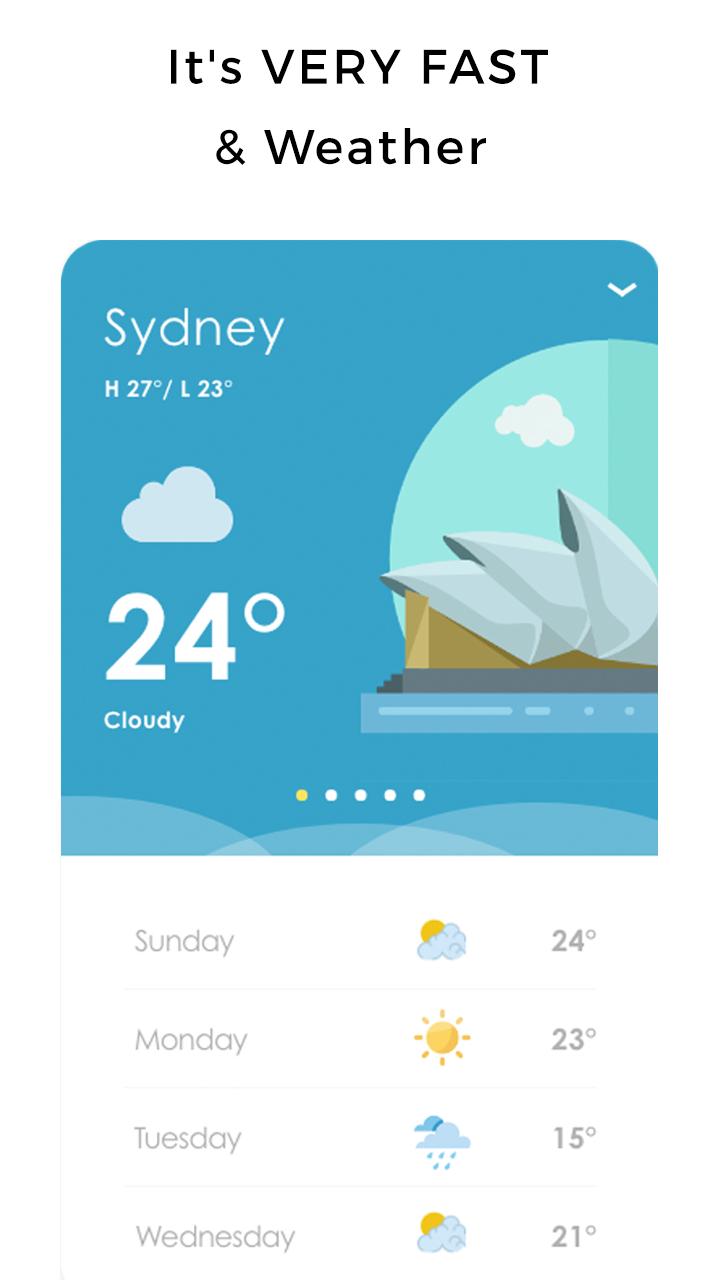The image size is (720, 1280).
Task: Select the sunny weather icon for Monday
Action: (440, 1039)
